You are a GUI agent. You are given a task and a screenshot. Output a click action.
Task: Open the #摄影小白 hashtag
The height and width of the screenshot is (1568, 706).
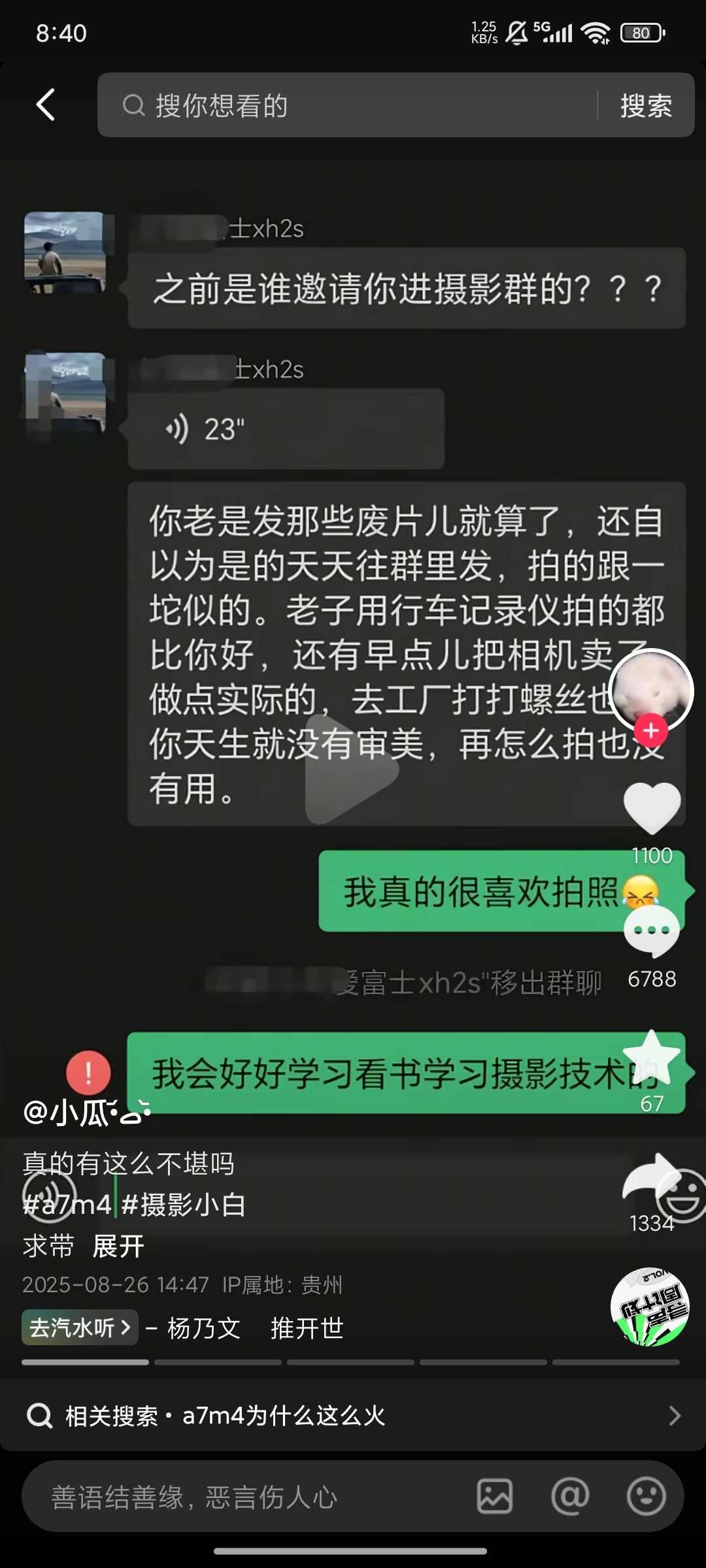pos(184,1205)
